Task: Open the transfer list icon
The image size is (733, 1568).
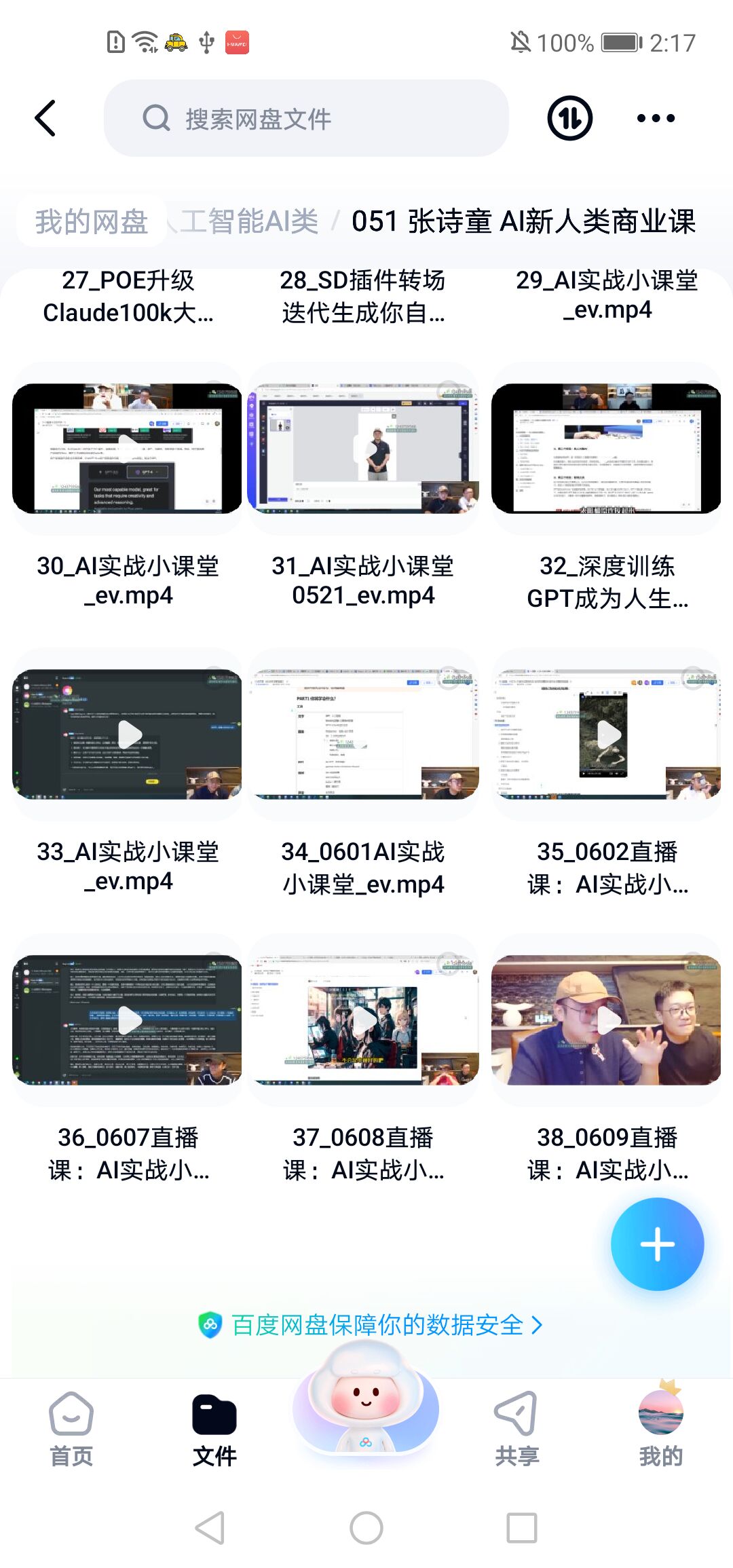Action: (569, 118)
